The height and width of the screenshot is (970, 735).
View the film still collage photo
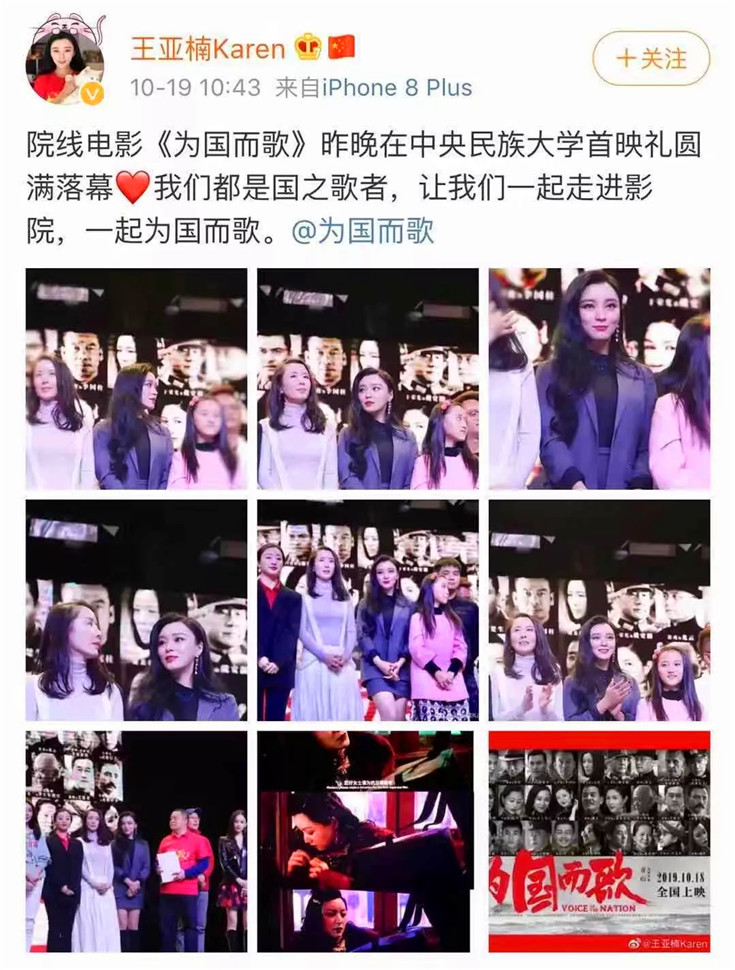tap(367, 841)
